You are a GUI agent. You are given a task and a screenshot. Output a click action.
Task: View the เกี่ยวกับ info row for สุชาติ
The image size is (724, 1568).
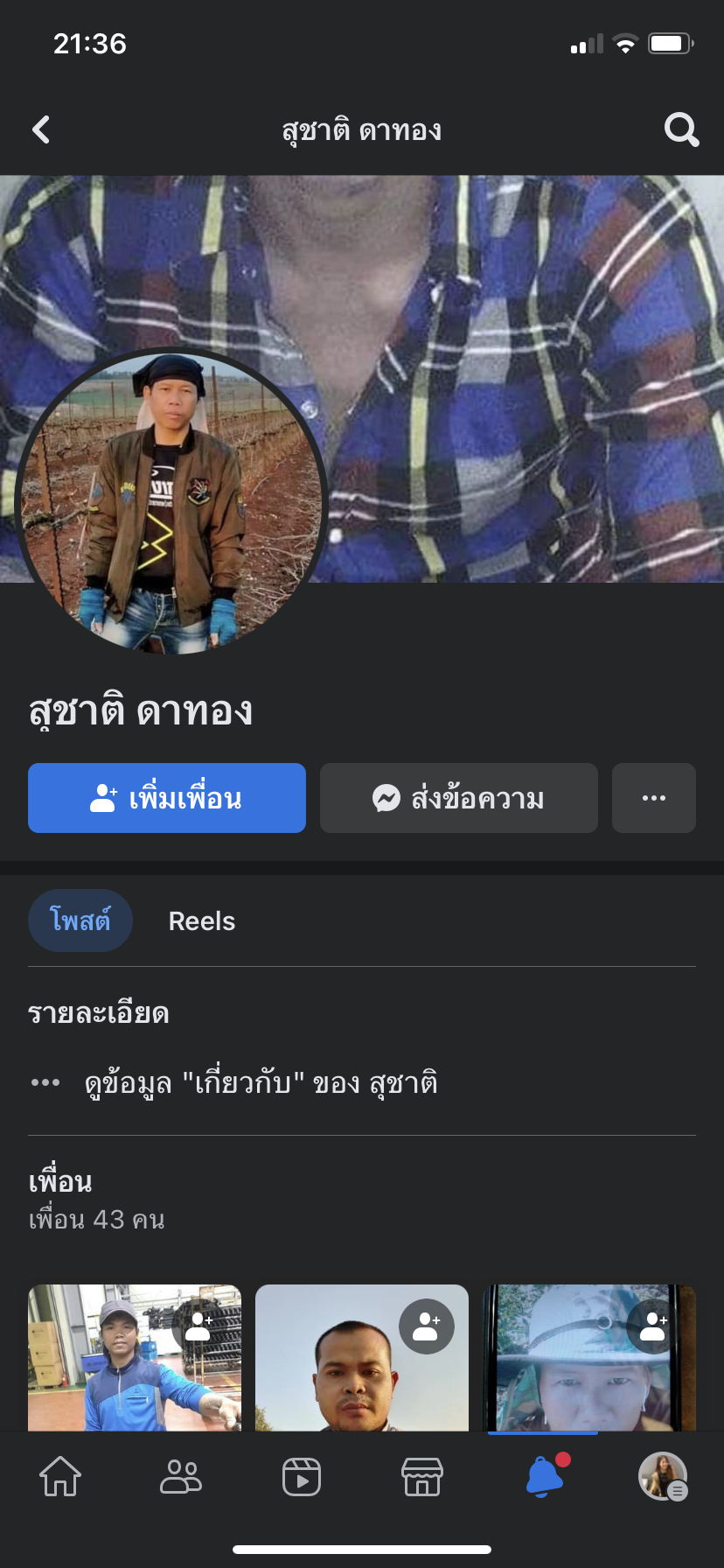(261, 1083)
